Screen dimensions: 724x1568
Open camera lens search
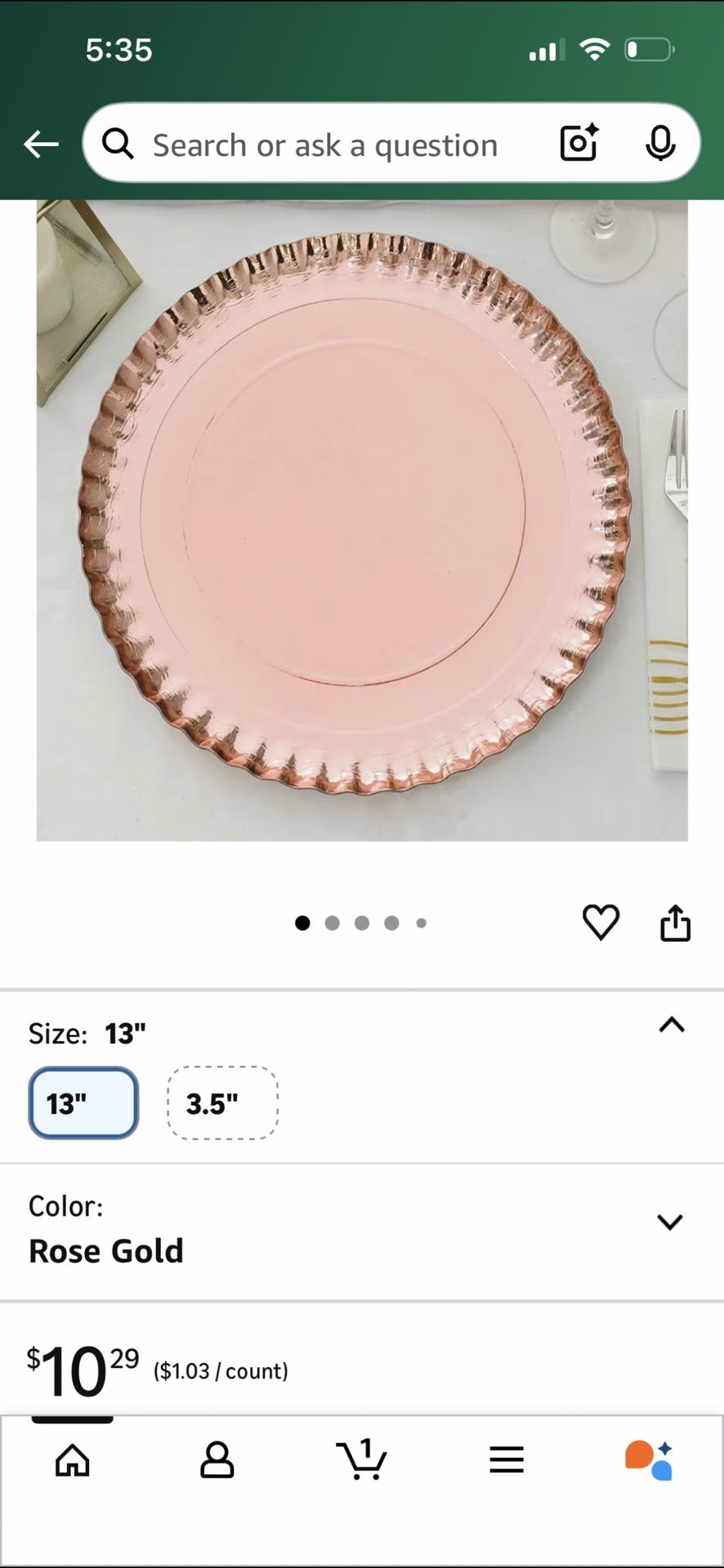click(579, 143)
